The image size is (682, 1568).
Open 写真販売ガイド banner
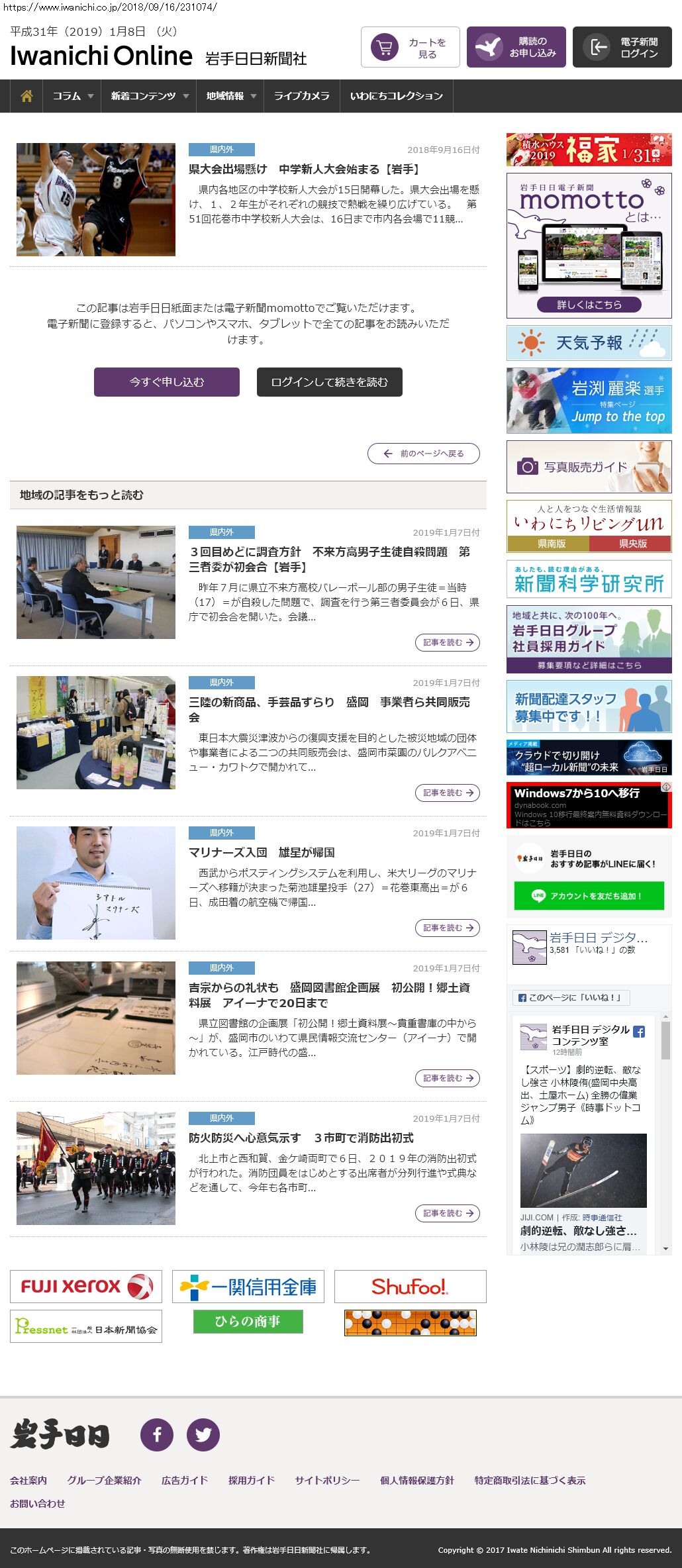(x=589, y=467)
